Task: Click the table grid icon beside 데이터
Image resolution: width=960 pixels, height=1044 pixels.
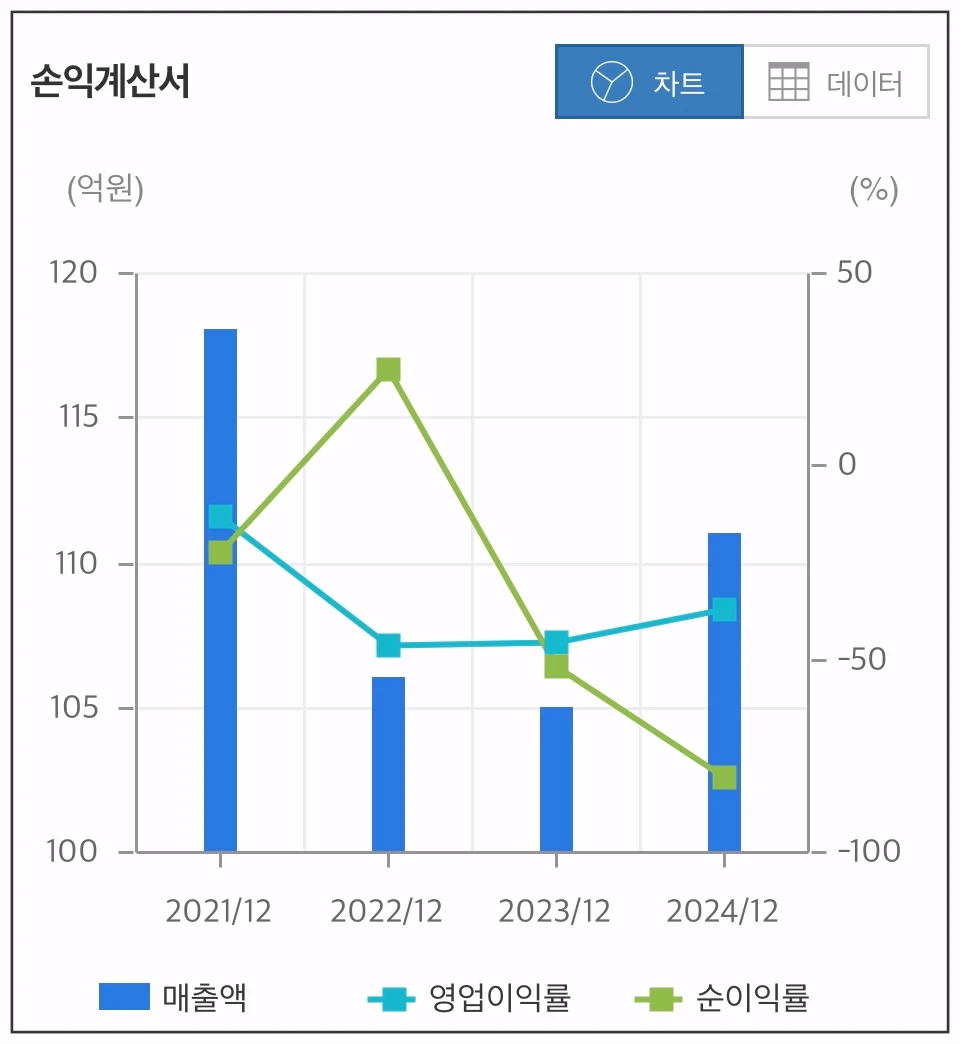Action: [x=786, y=83]
